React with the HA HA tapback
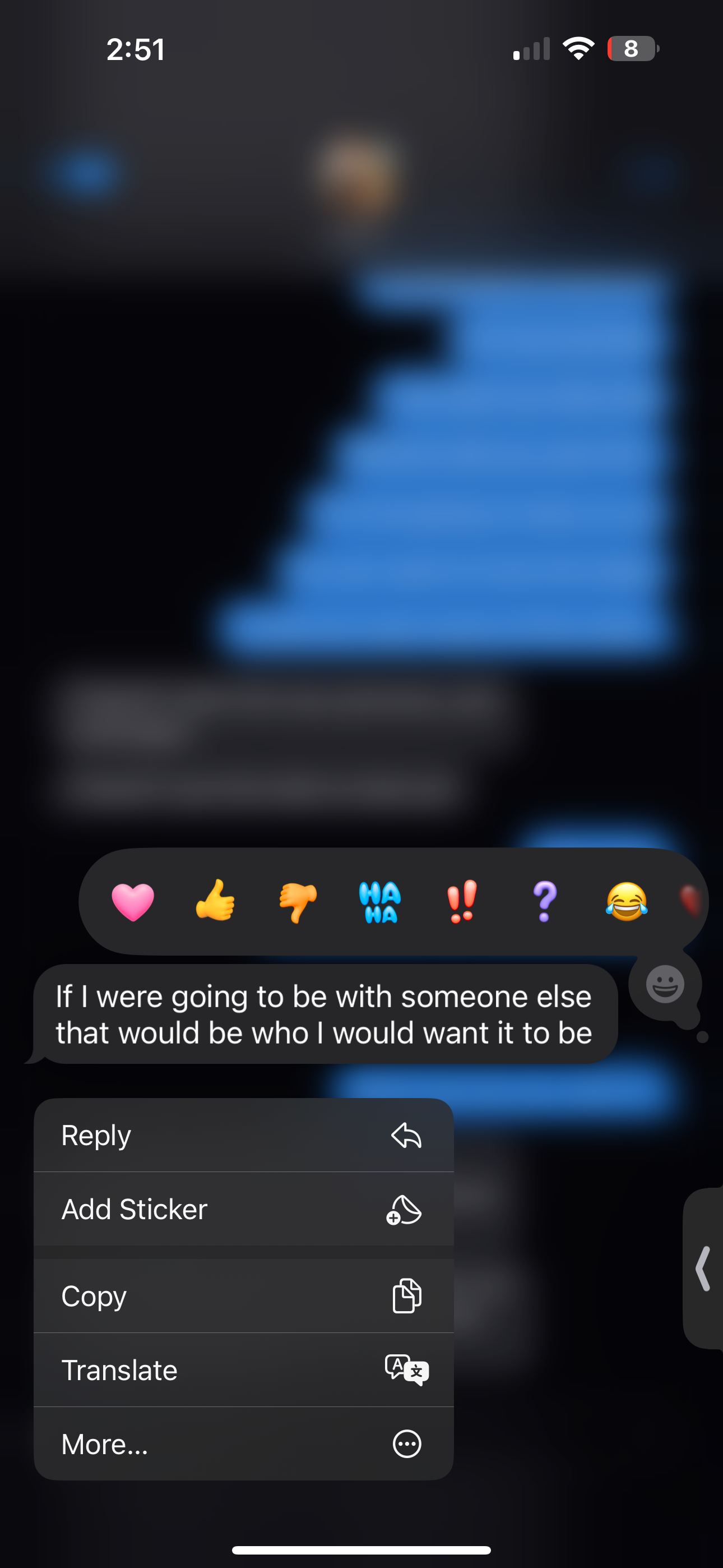This screenshot has width=723, height=1568. coord(380,901)
